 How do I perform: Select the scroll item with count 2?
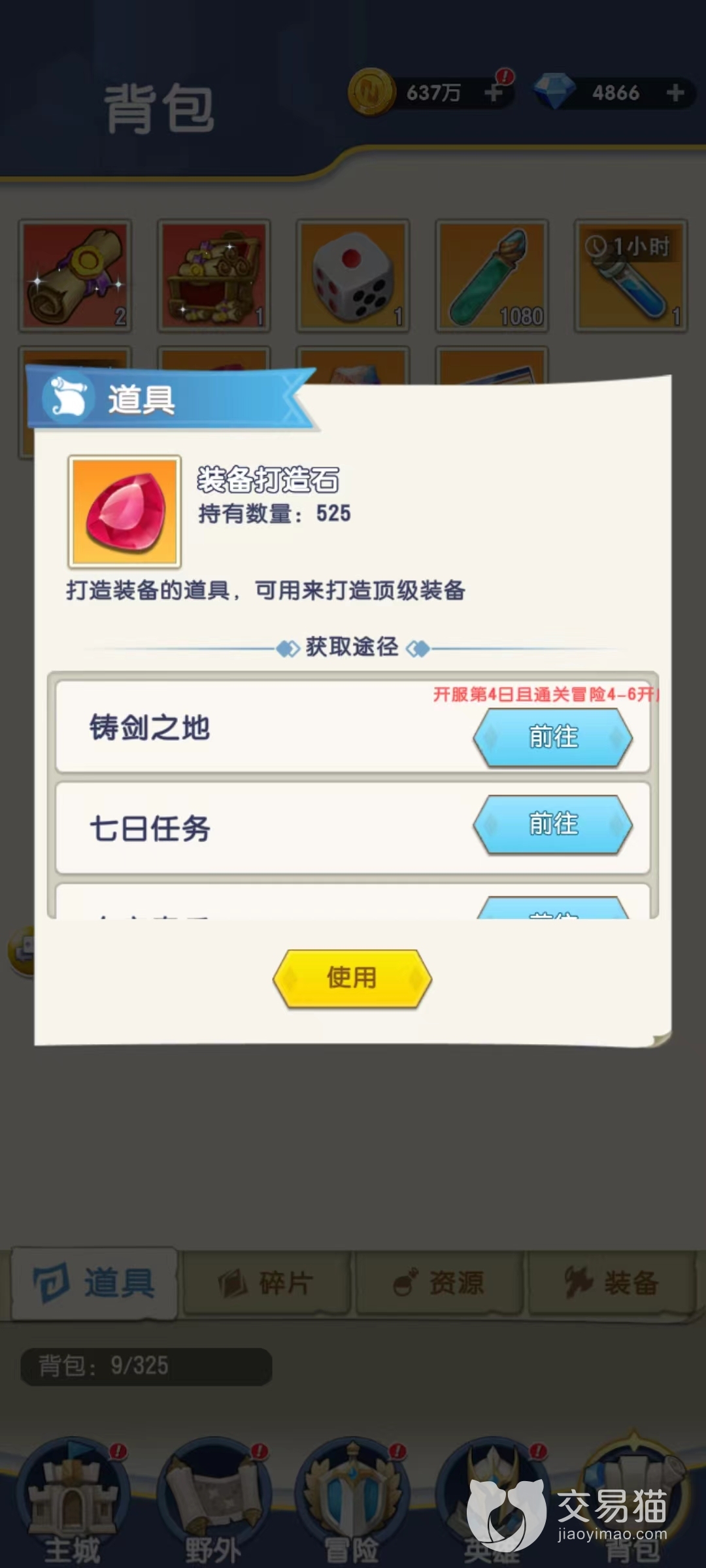tap(76, 276)
